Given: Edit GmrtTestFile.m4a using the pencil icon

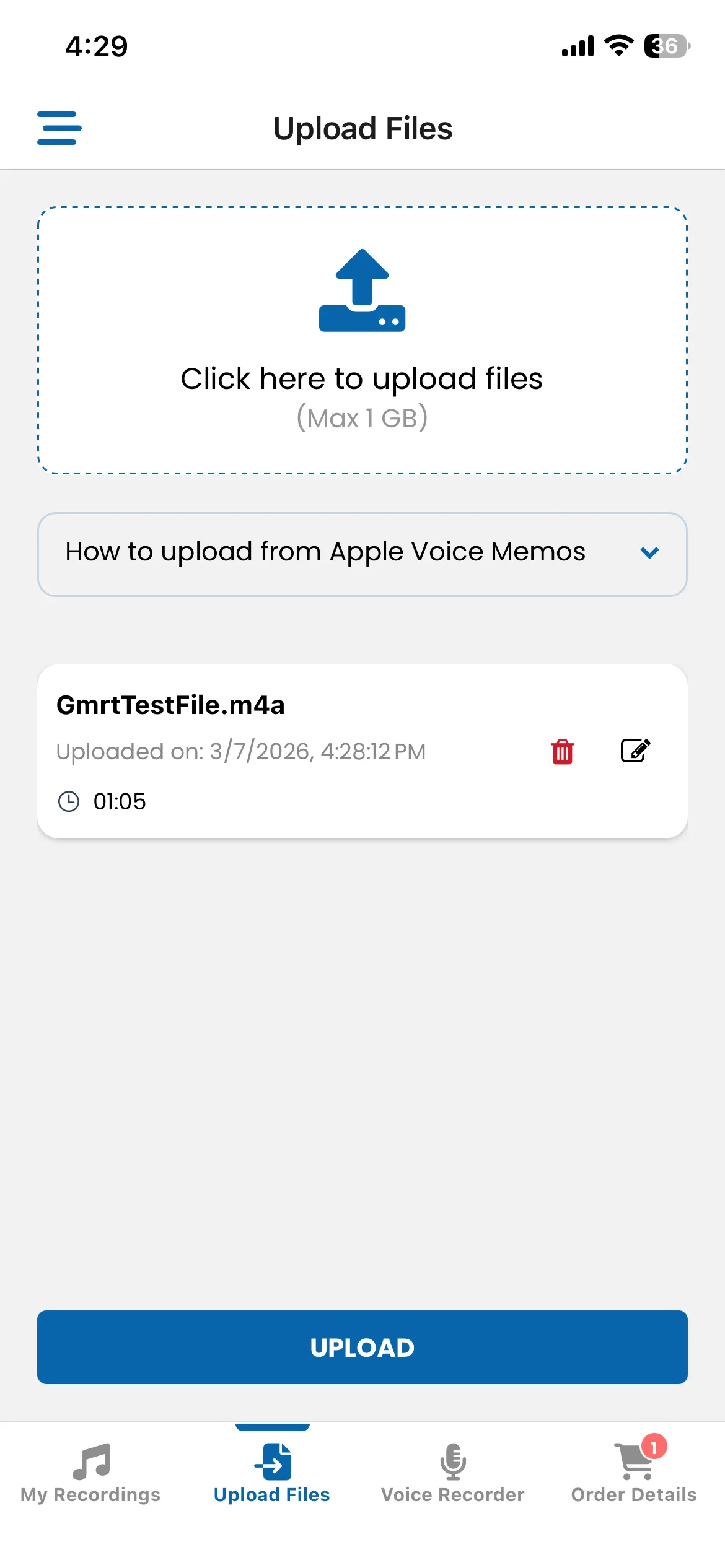Looking at the screenshot, I should click(x=635, y=751).
